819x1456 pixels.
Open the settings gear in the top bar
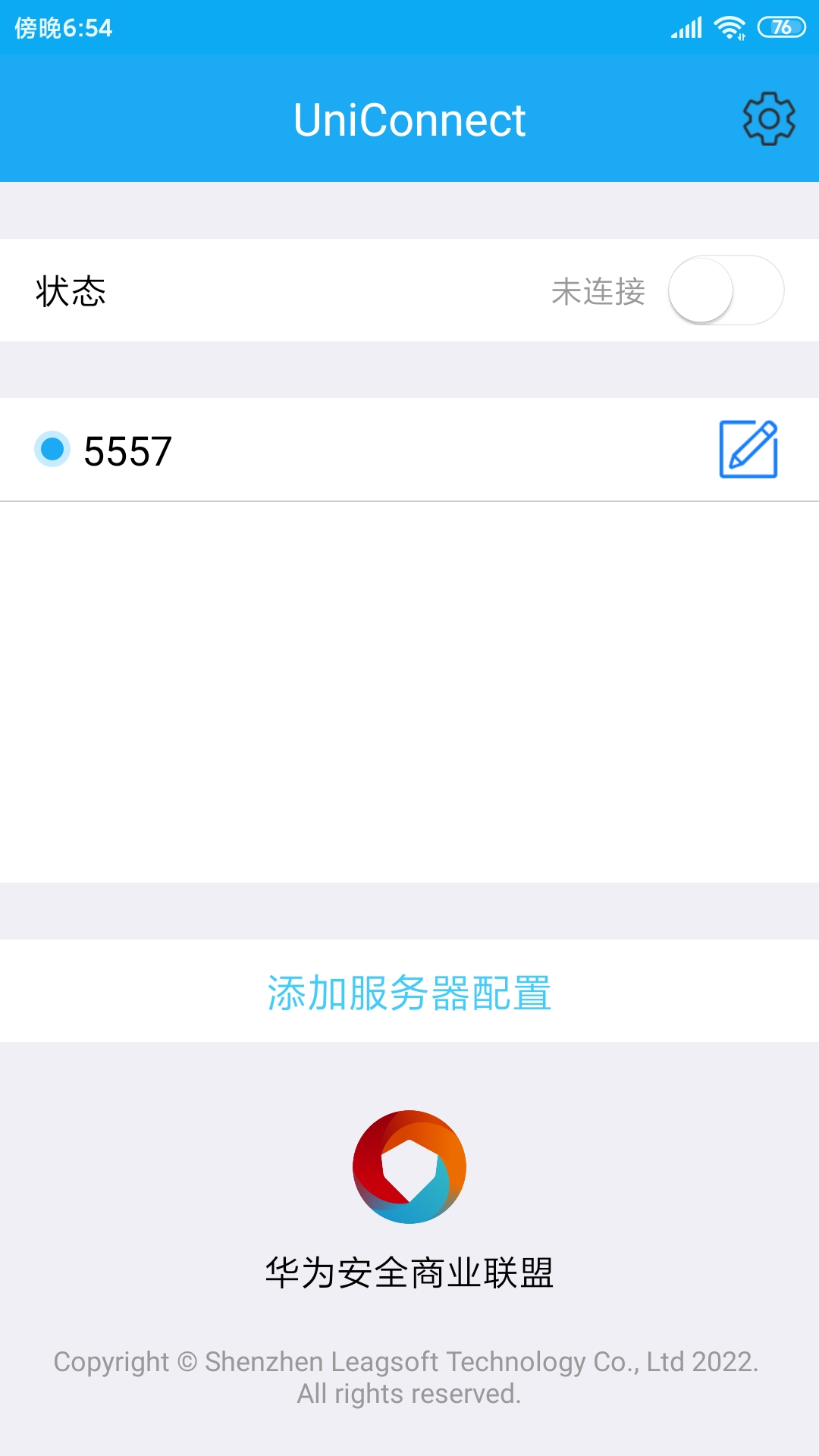coord(767,119)
